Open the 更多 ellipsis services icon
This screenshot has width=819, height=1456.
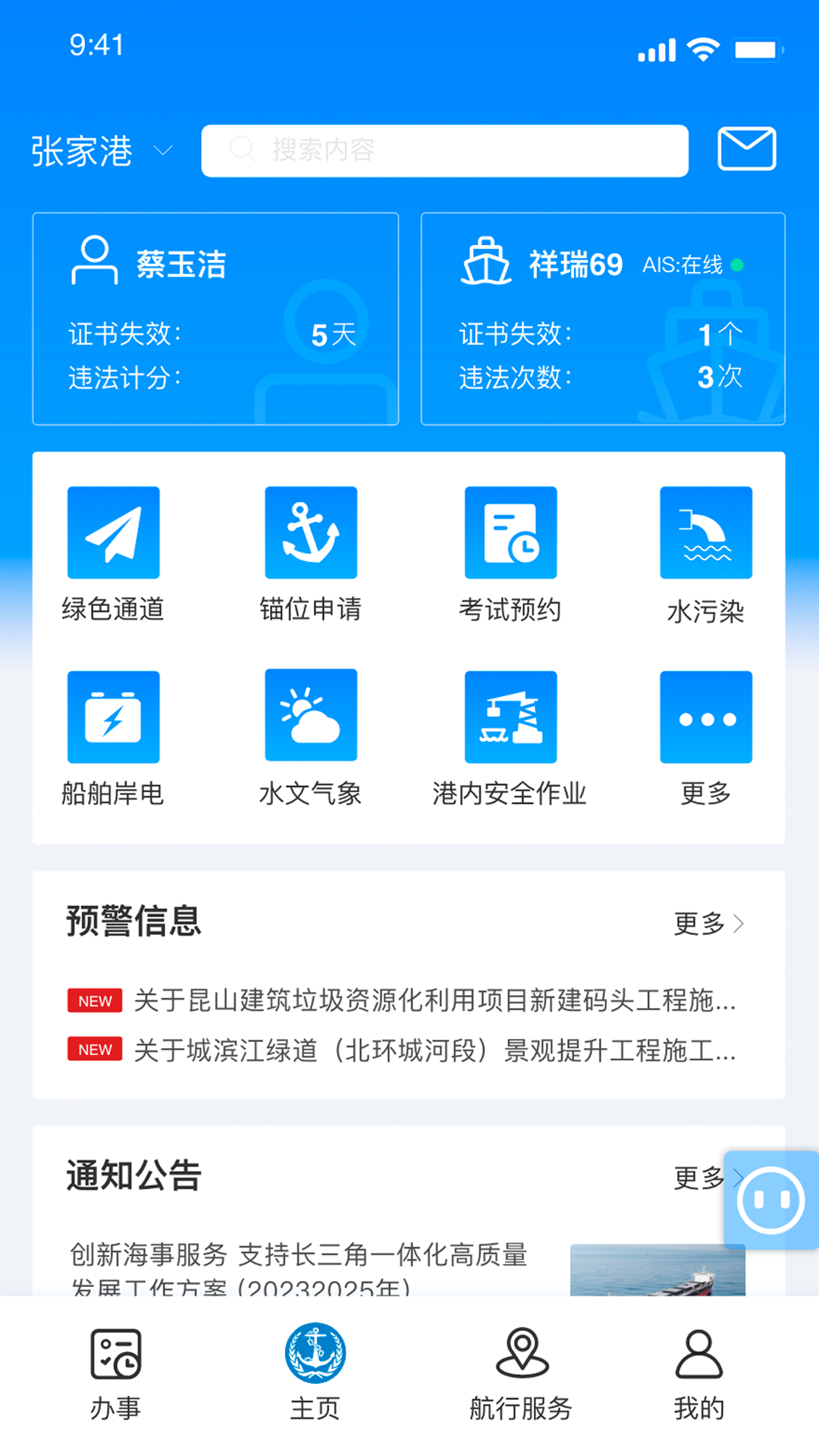coord(706,717)
